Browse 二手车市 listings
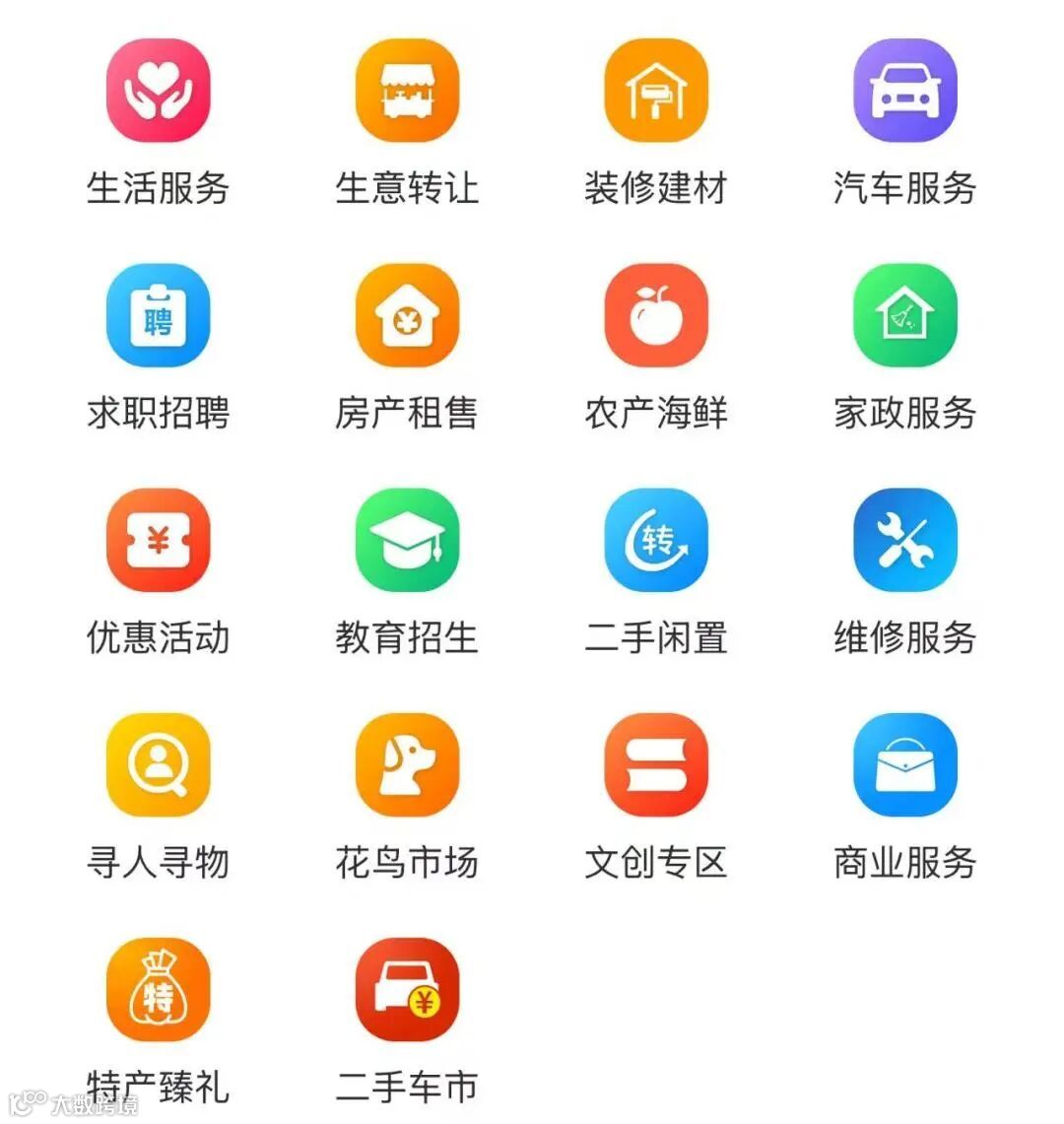 [x=407, y=989]
